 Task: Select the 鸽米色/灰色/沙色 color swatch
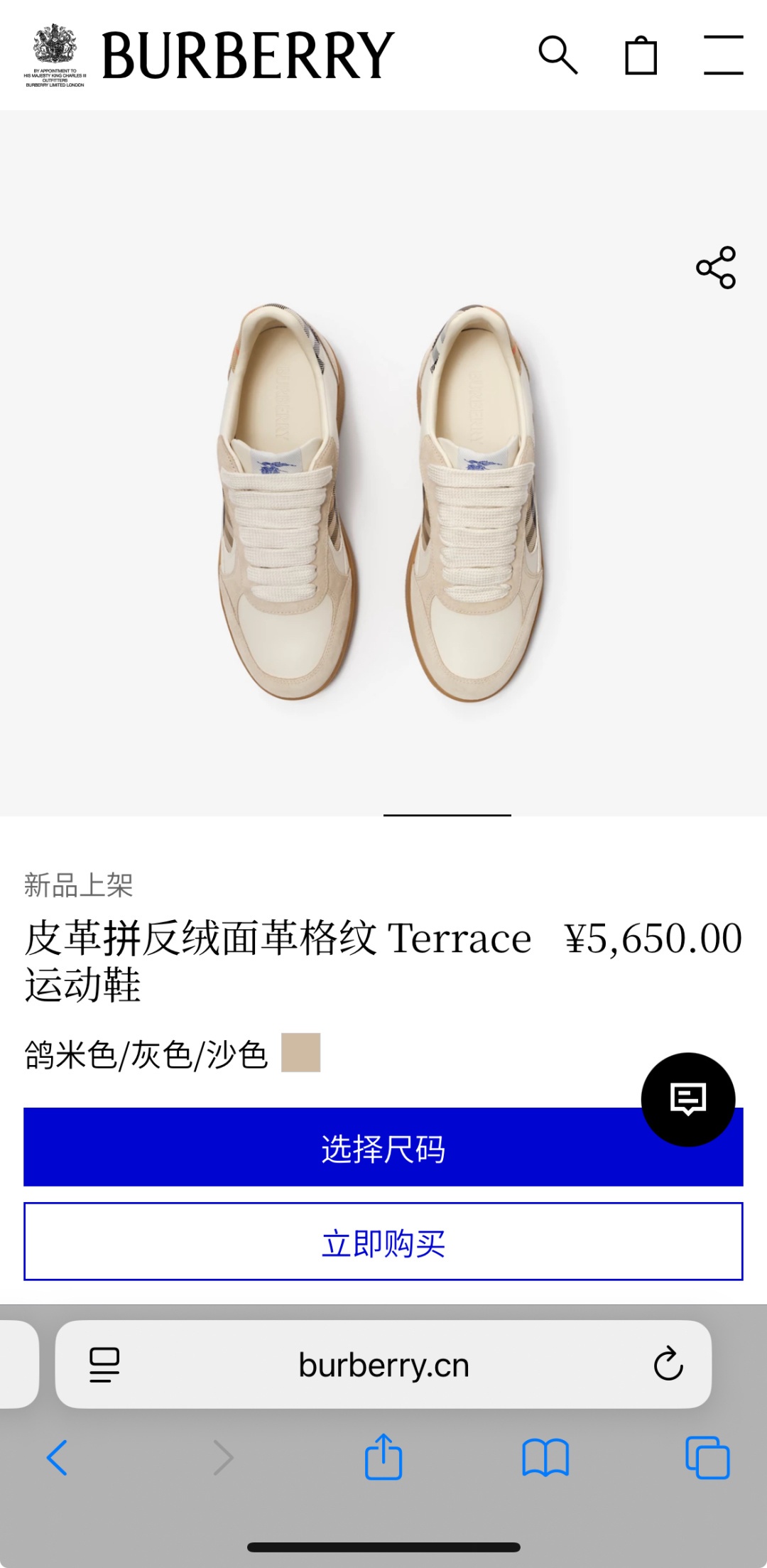[x=301, y=1052]
